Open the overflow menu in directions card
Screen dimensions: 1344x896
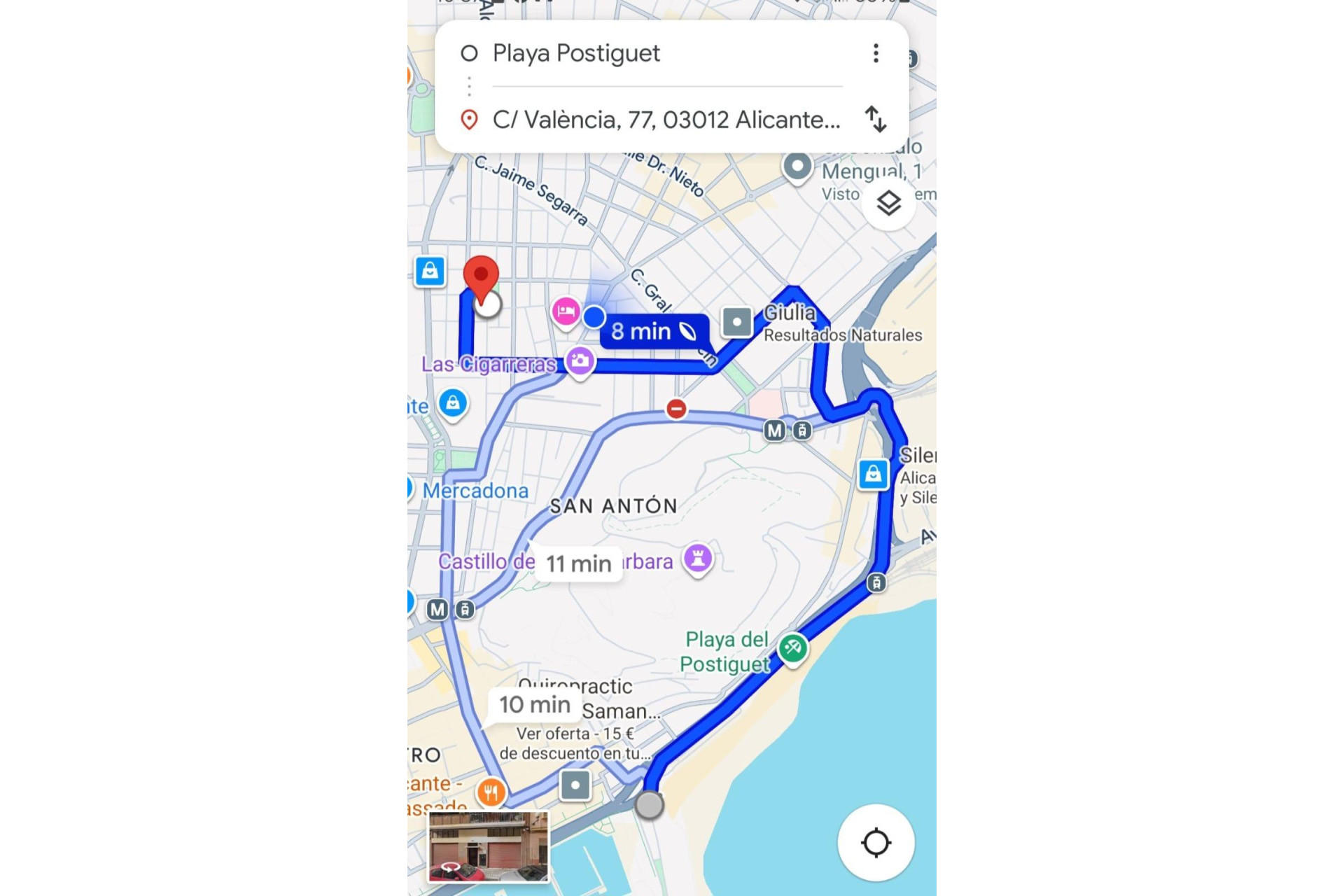pos(875,53)
